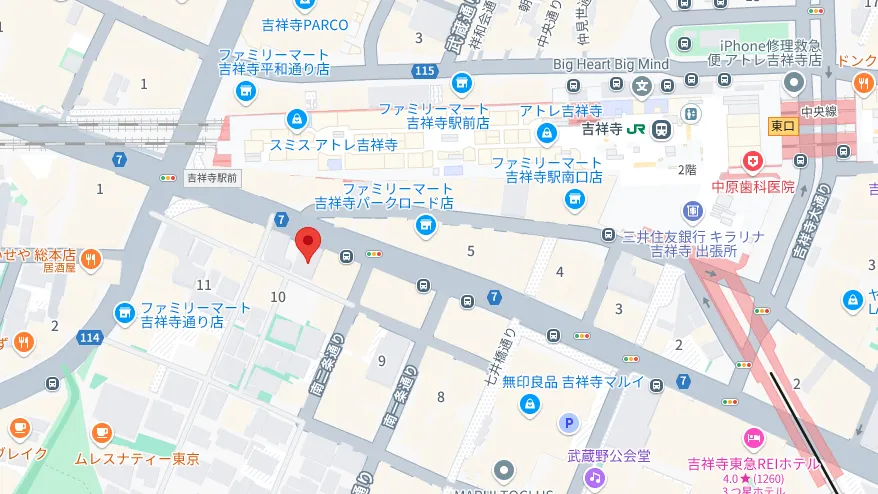Open 中原歯科医院 clinic marker
Image resolution: width=878 pixels, height=494 pixels.
(753, 161)
